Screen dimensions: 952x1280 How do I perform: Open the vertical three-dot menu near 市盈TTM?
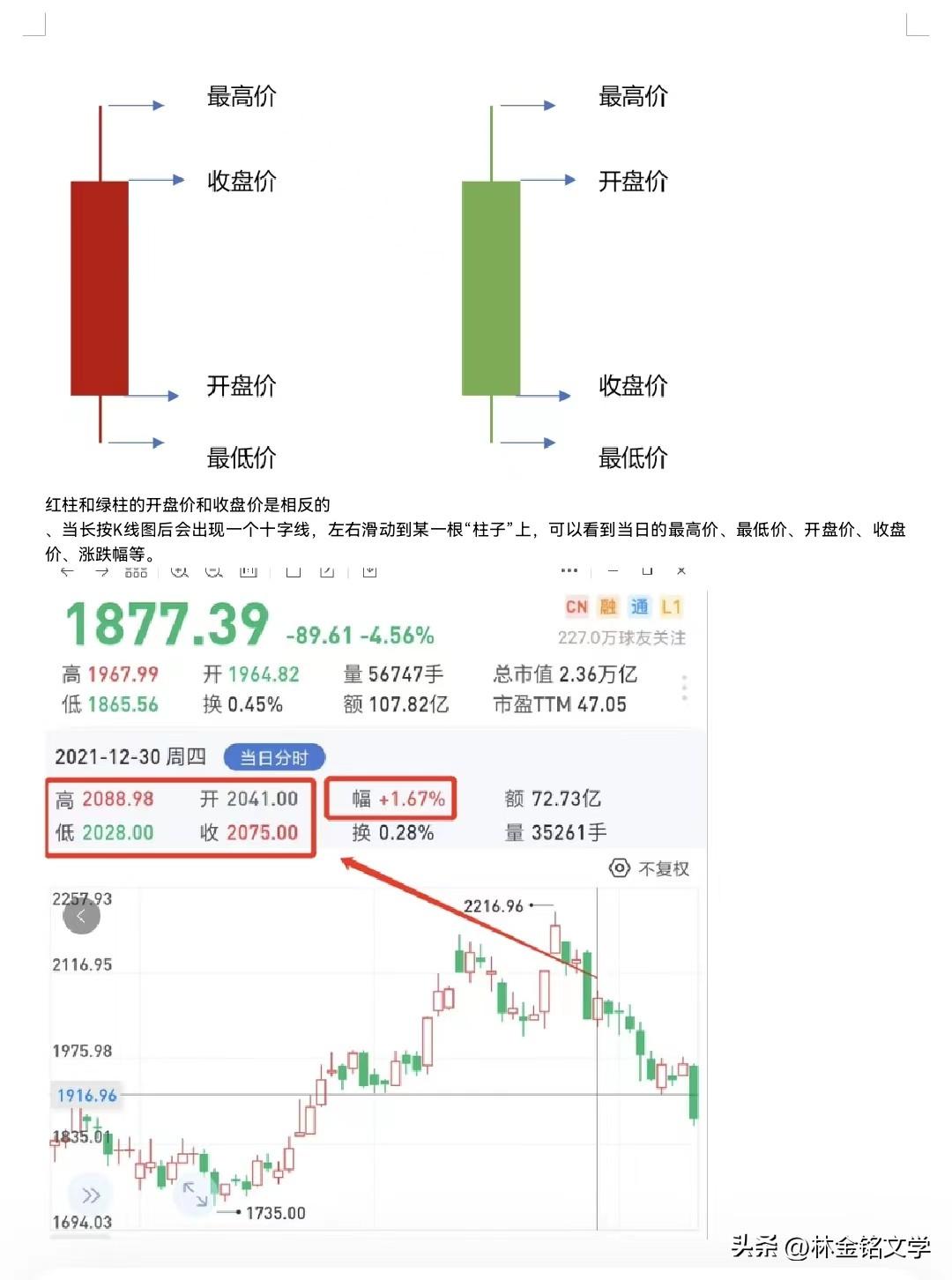click(x=684, y=688)
